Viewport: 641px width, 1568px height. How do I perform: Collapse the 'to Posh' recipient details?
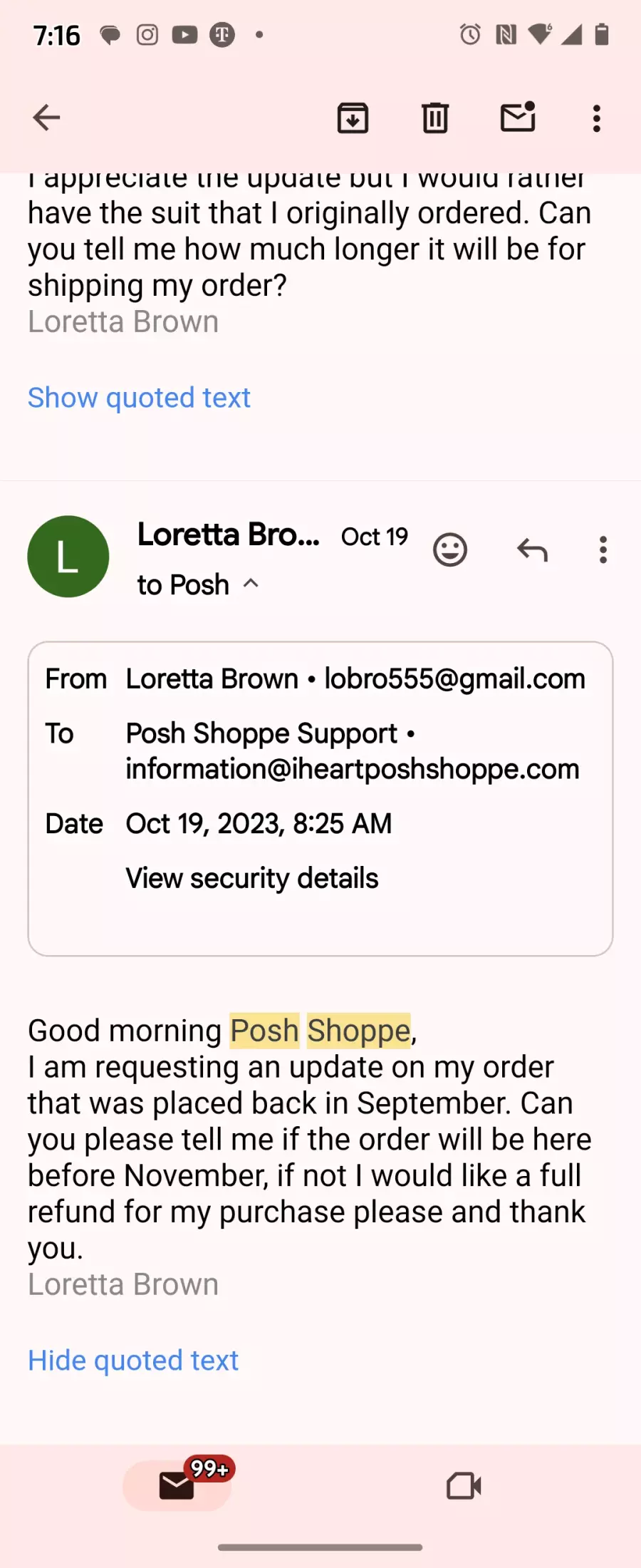click(251, 584)
